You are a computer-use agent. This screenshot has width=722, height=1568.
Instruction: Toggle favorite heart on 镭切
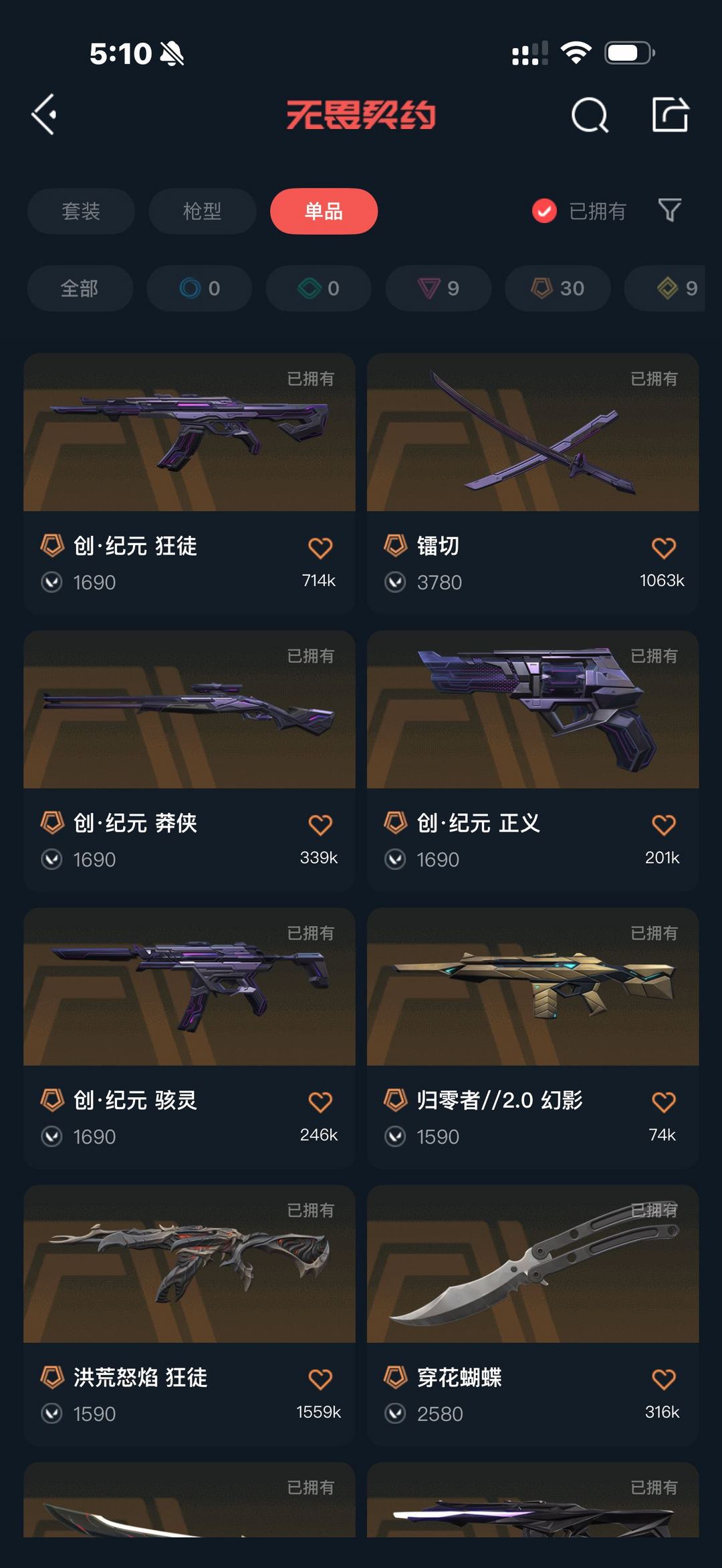[663, 548]
